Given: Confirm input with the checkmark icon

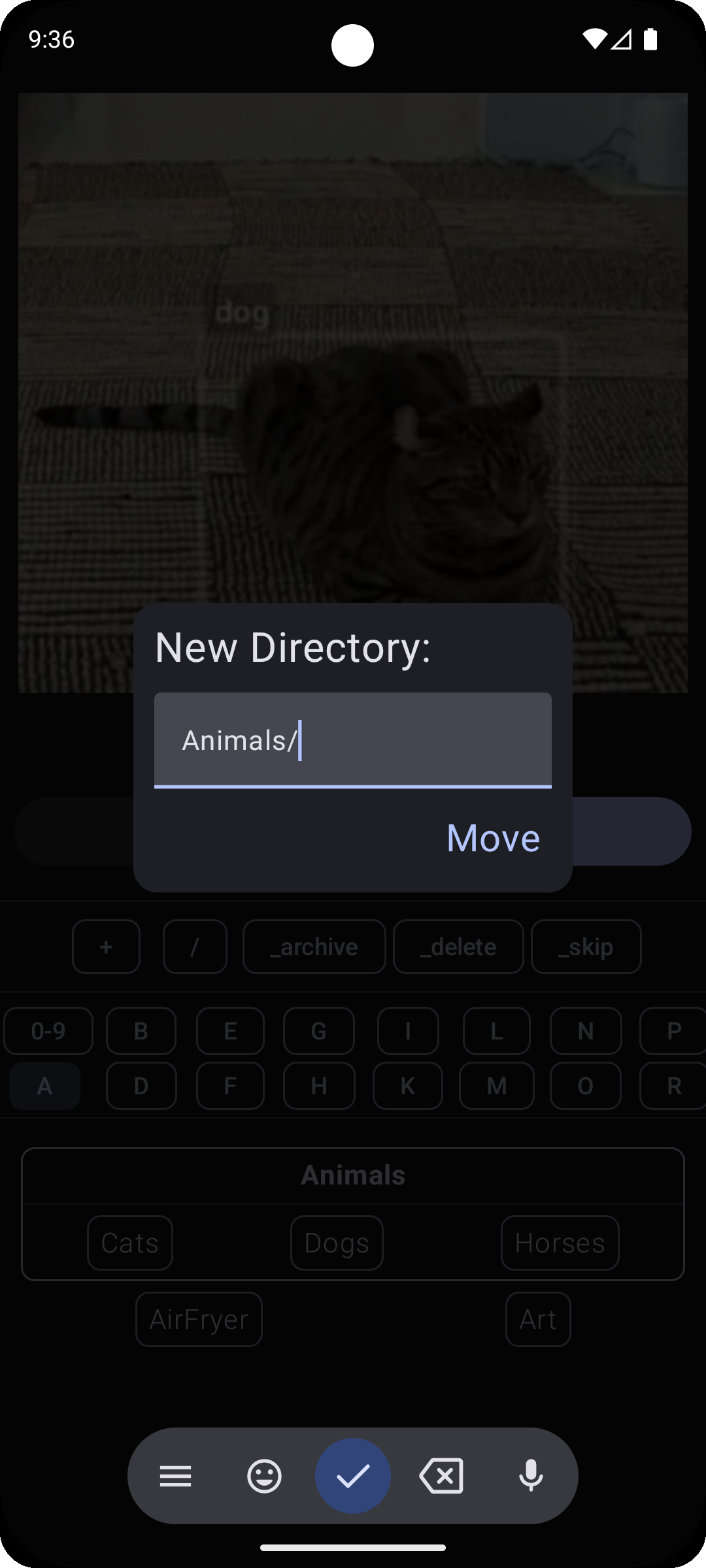Looking at the screenshot, I should click(353, 1475).
